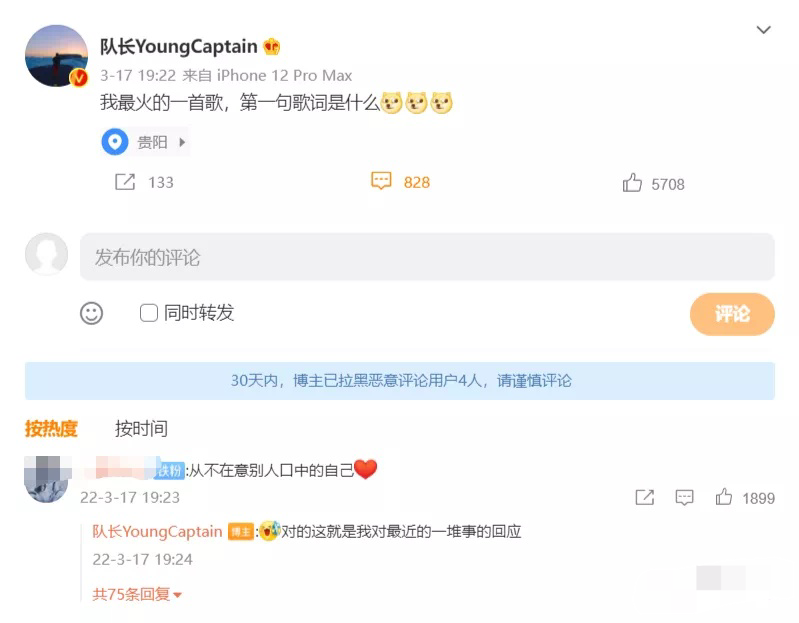
Task: Open the dropdown chevron on the post
Action: click(763, 30)
